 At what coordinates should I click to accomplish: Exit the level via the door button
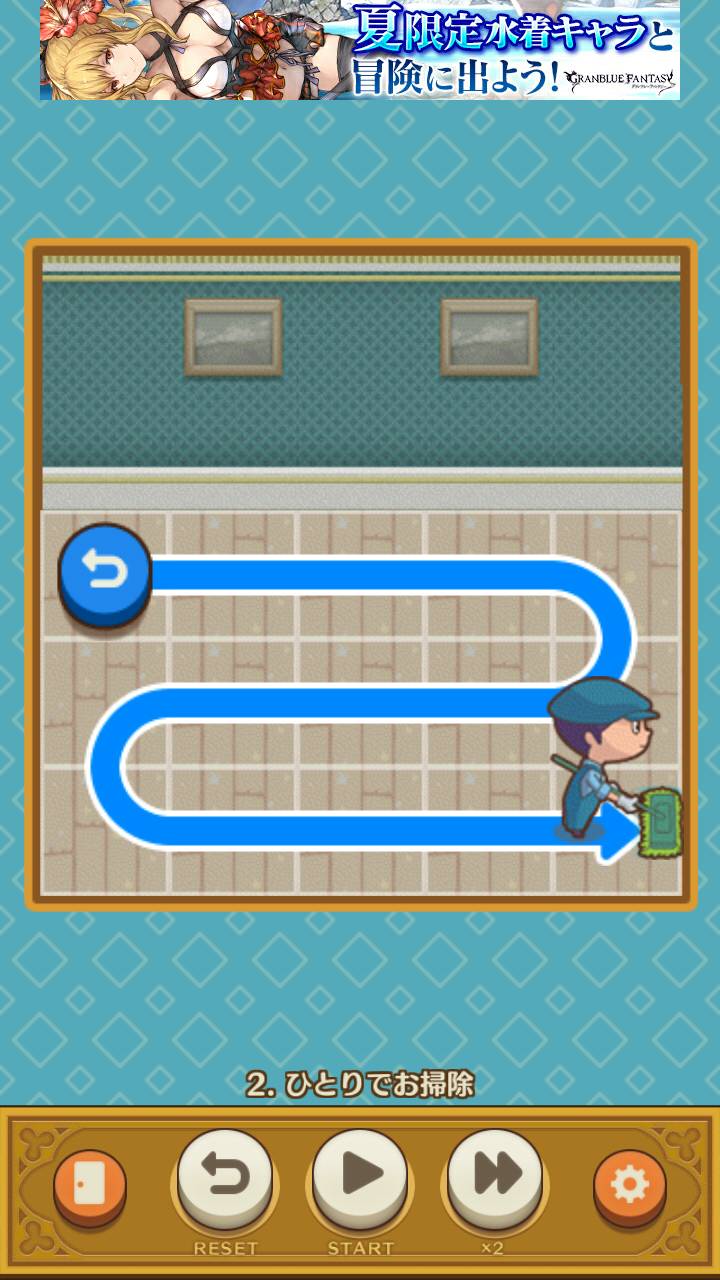click(90, 1185)
